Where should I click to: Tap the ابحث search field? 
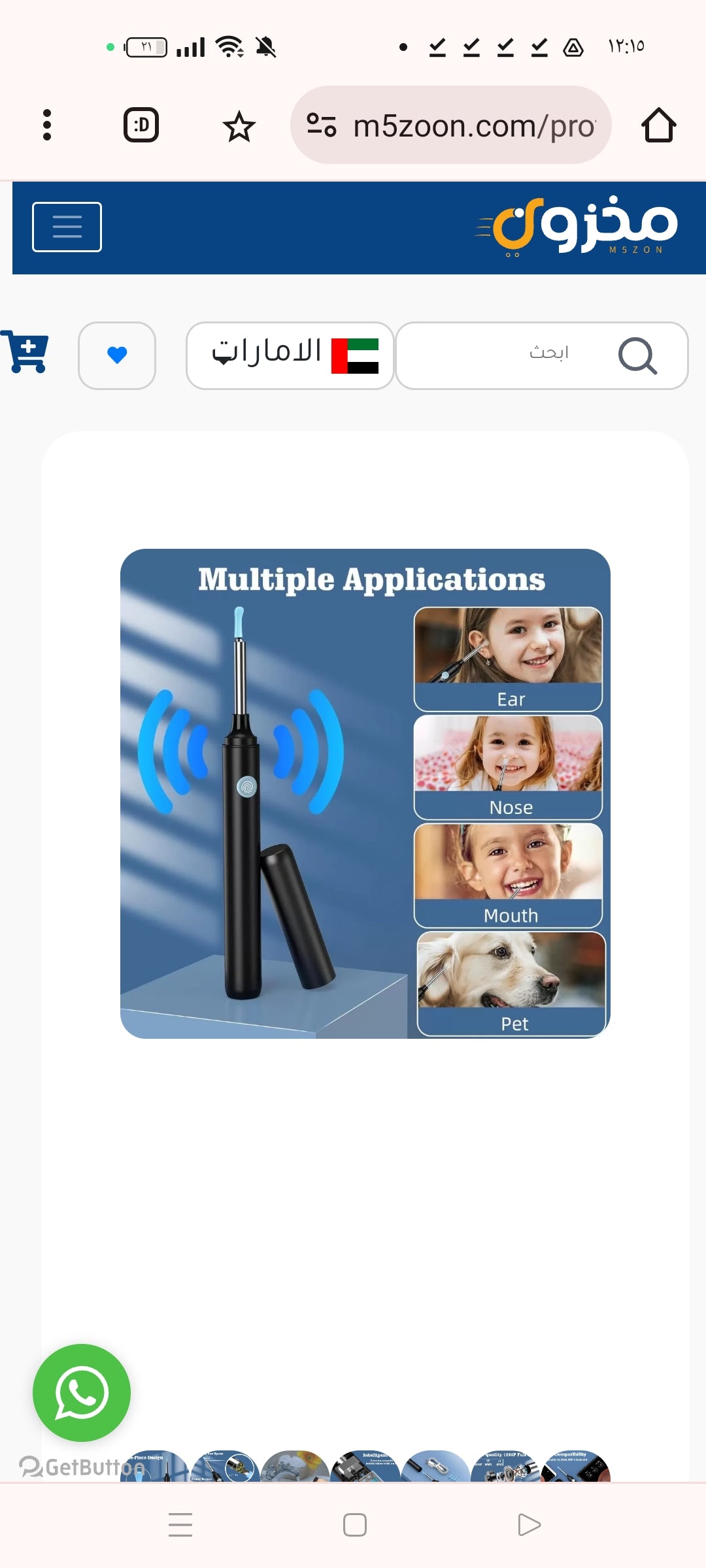pyautogui.click(x=542, y=355)
